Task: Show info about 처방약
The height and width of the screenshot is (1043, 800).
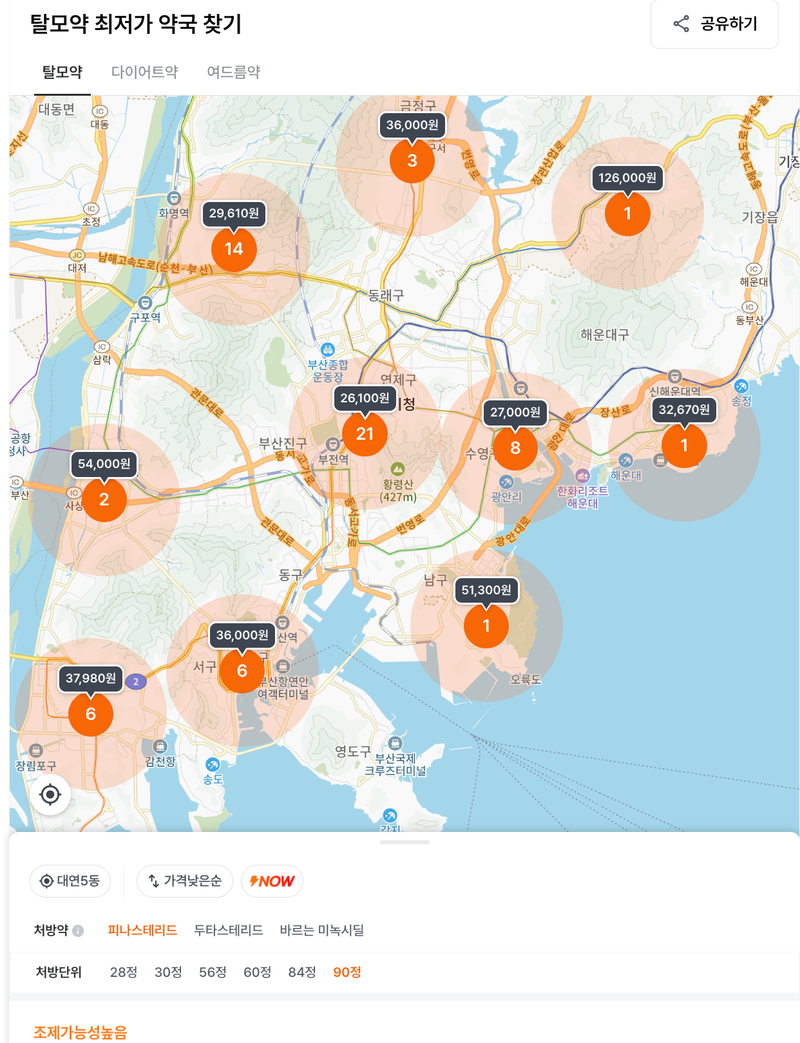Action: tap(78, 931)
